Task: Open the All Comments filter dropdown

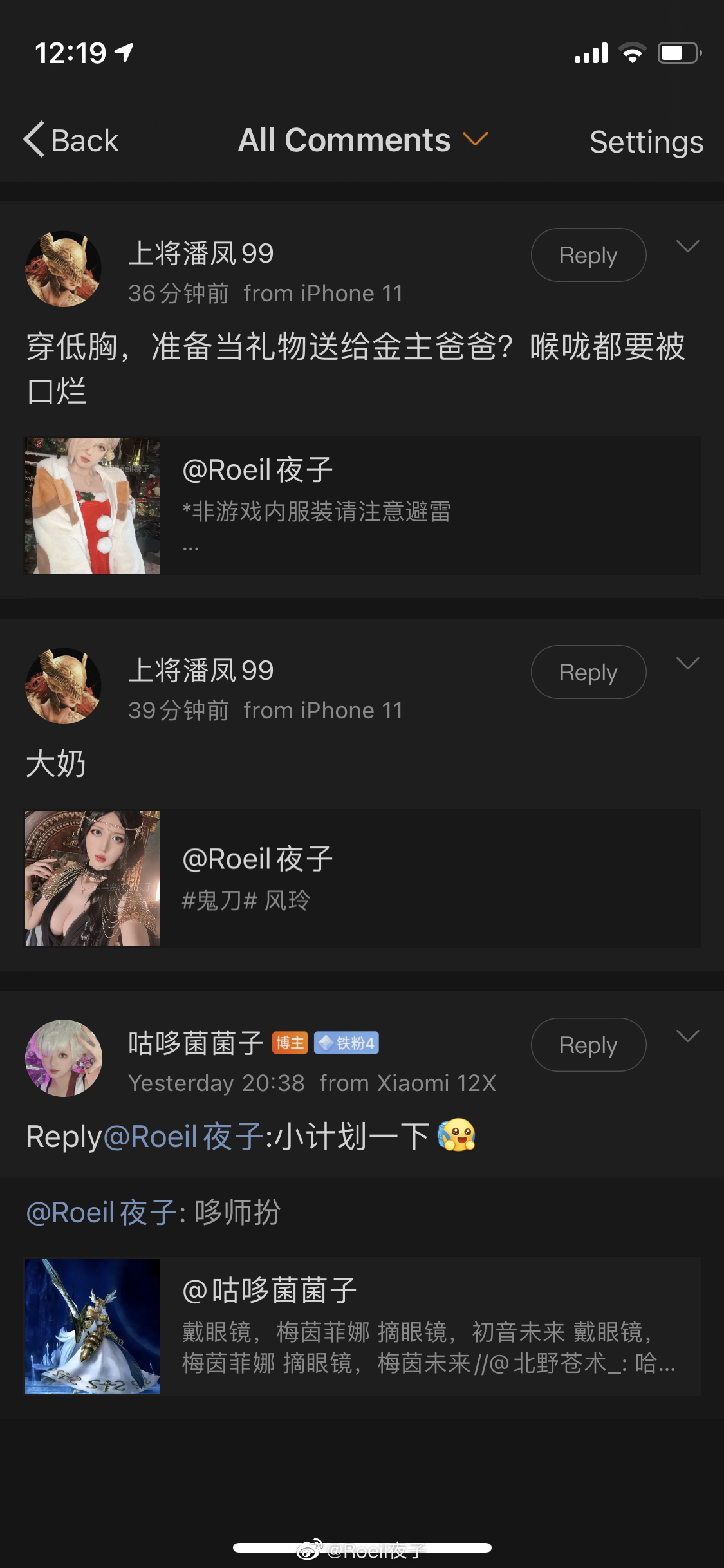Action: (363, 140)
